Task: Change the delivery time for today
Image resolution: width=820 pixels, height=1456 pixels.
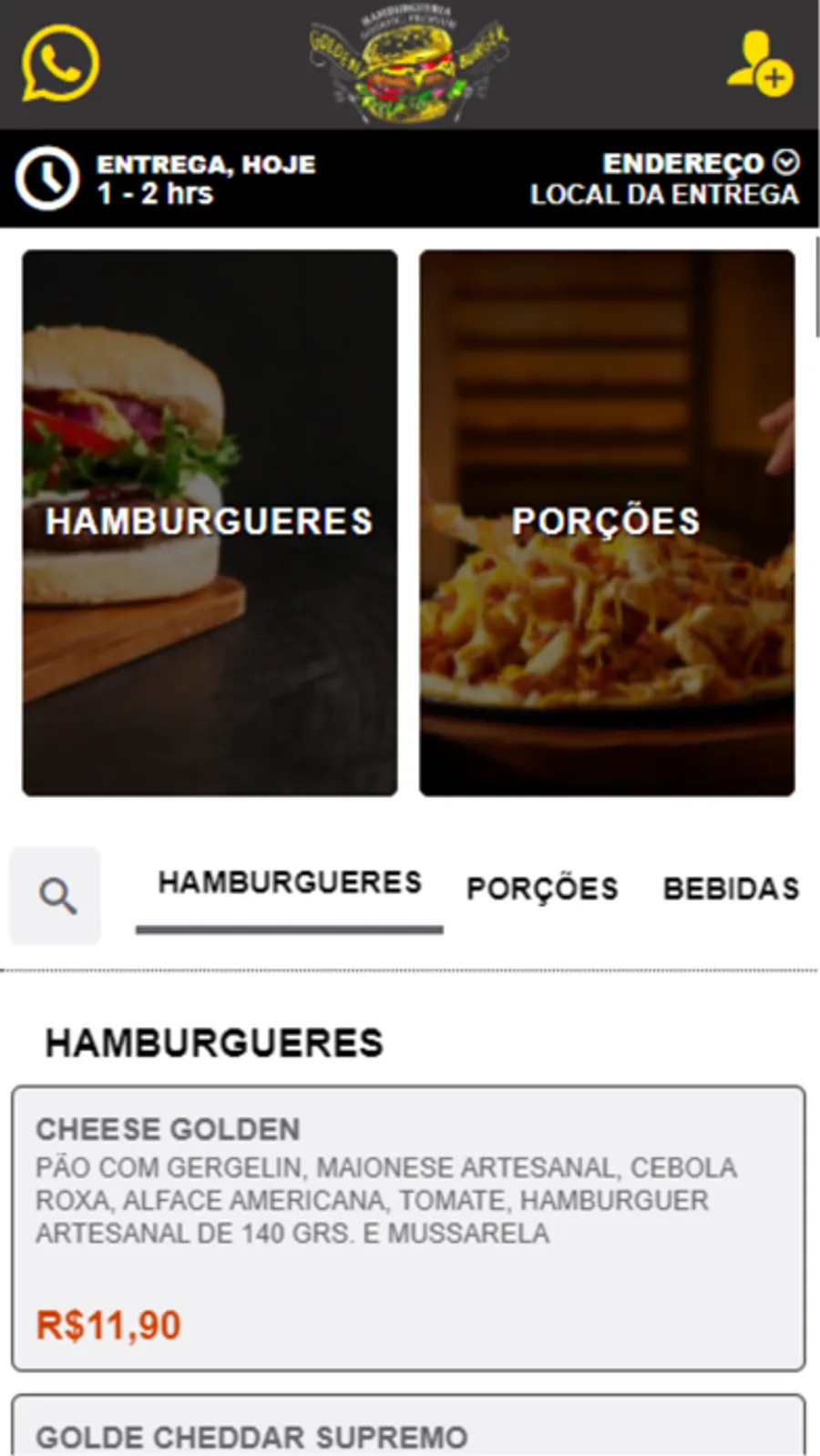Action: click(x=164, y=179)
